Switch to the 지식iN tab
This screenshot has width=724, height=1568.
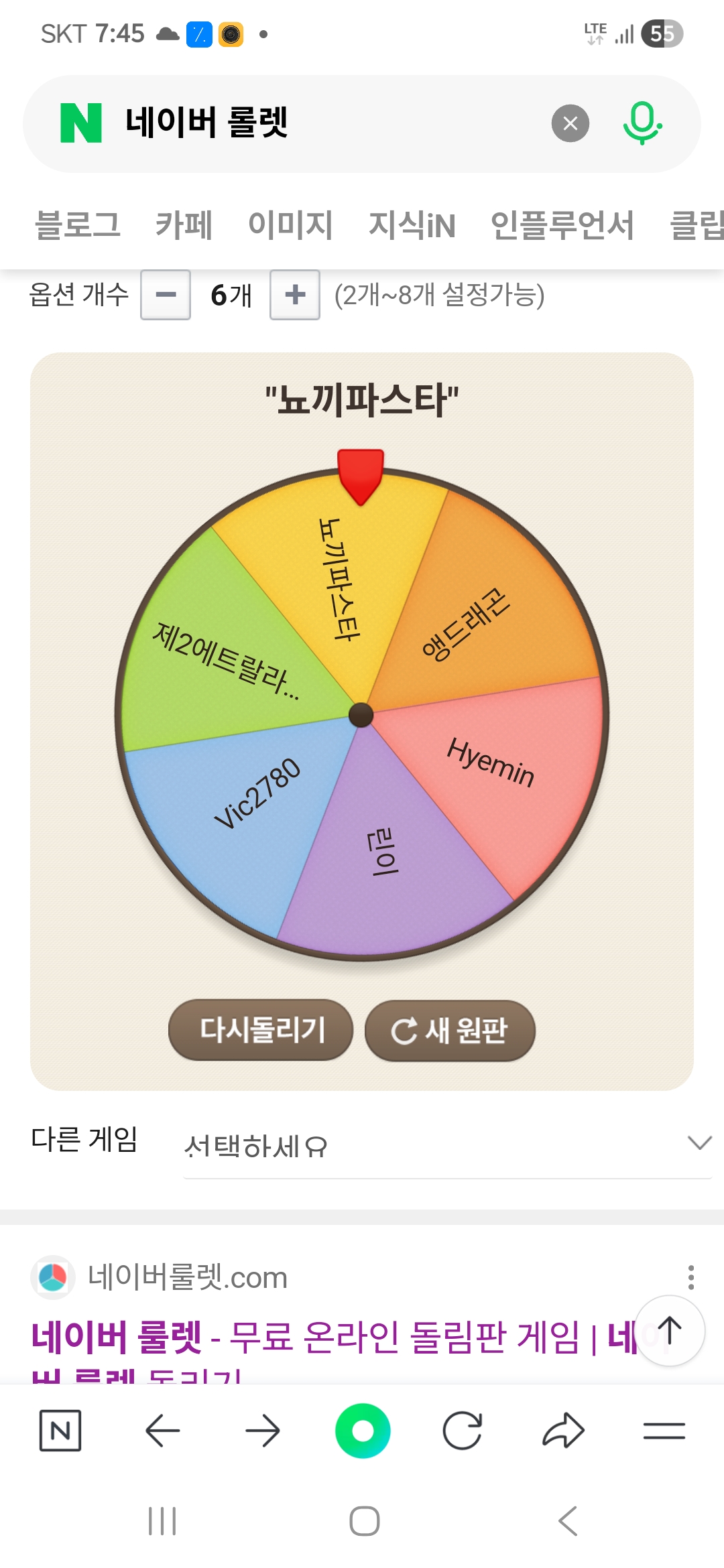click(x=412, y=224)
